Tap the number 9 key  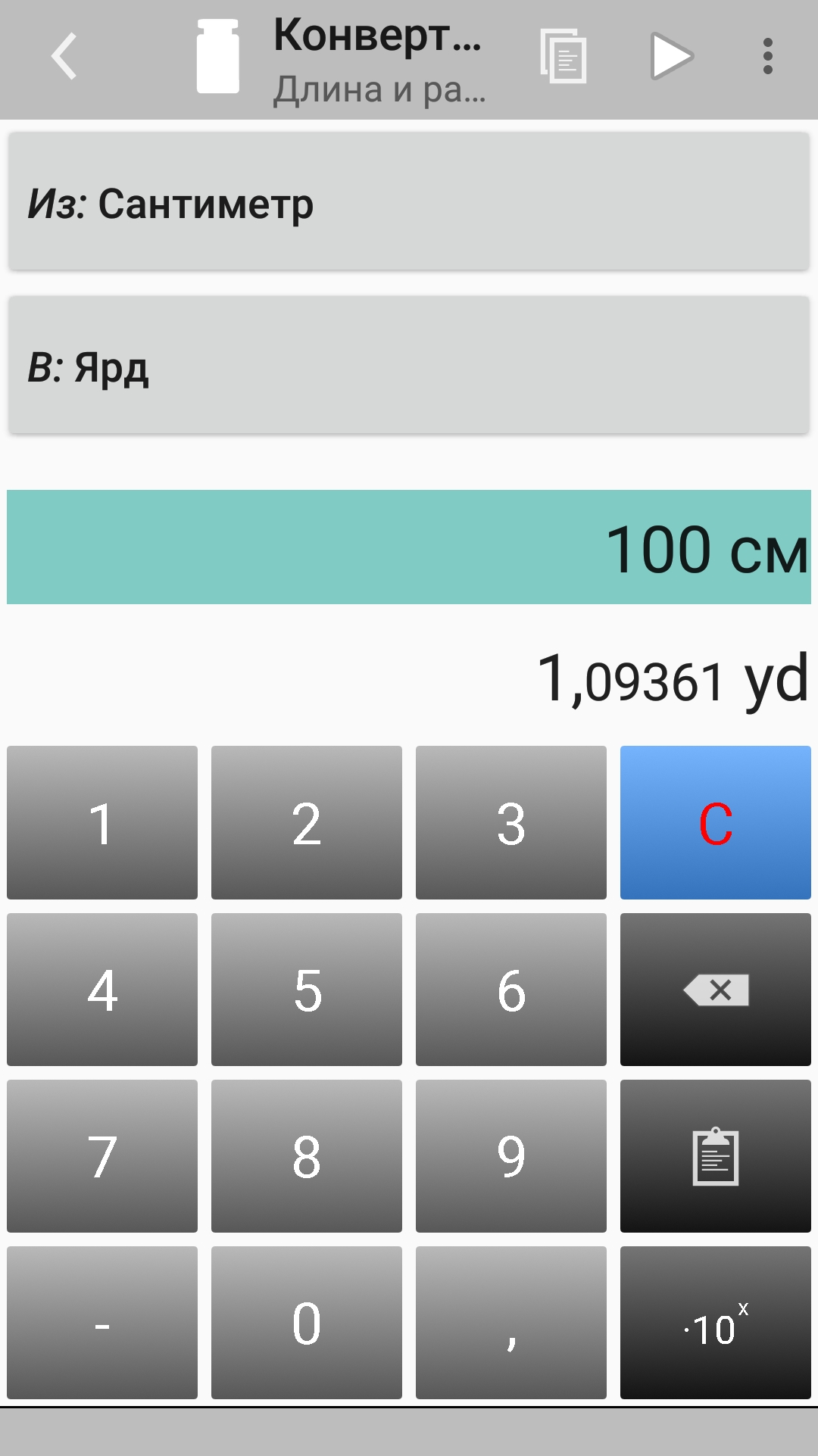tap(511, 1156)
